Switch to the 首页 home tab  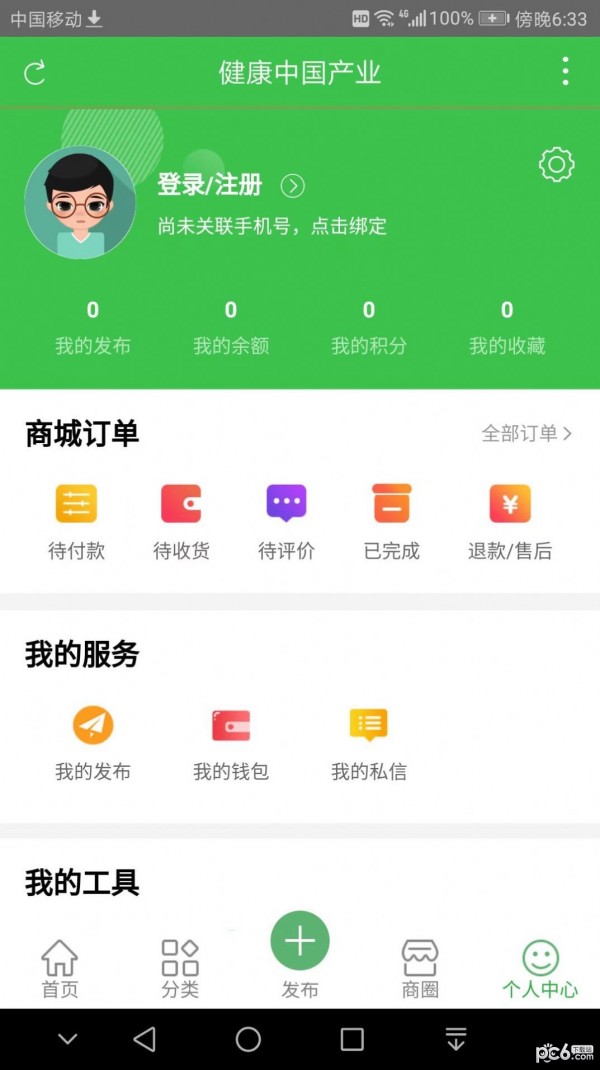tap(59, 968)
